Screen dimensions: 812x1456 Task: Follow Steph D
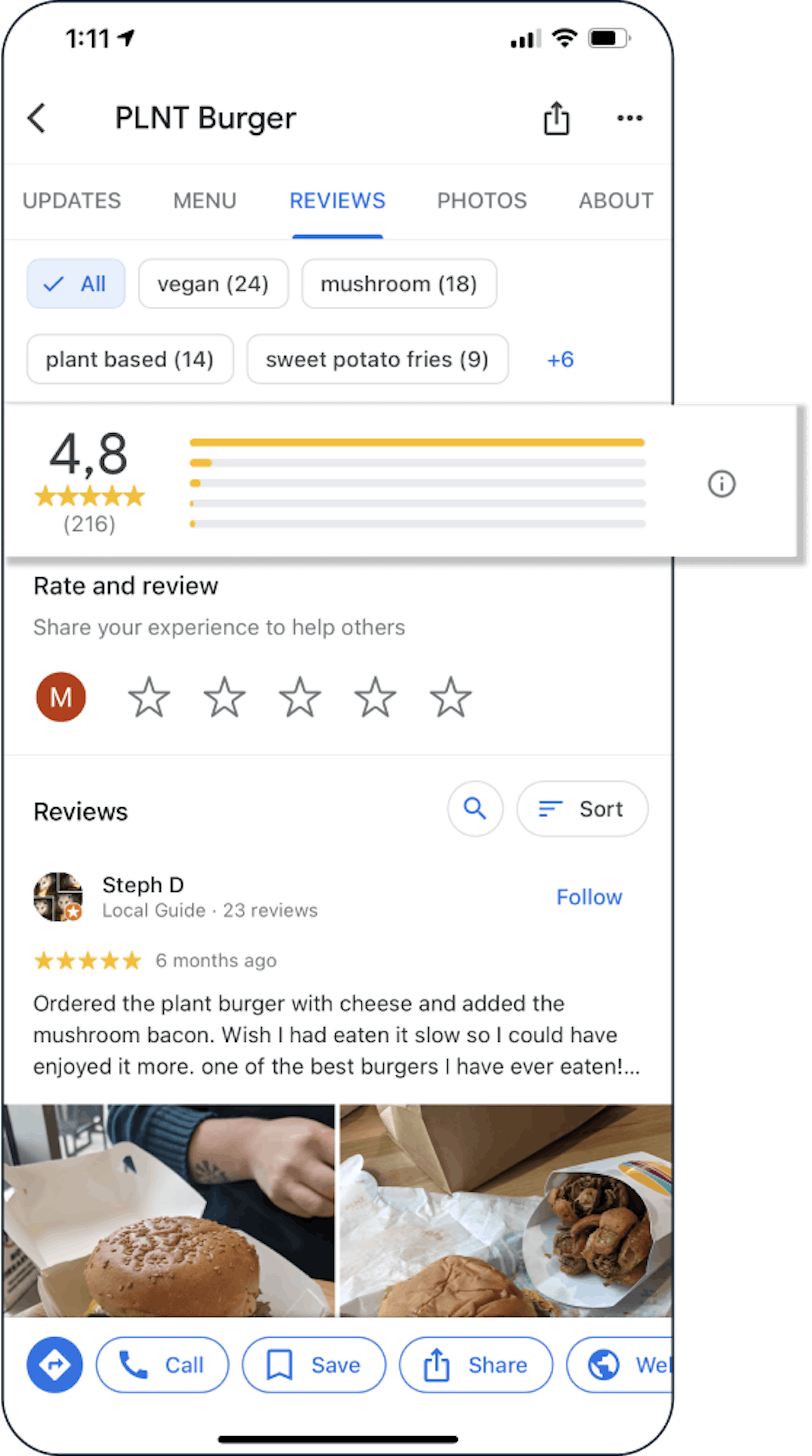pyautogui.click(x=589, y=897)
